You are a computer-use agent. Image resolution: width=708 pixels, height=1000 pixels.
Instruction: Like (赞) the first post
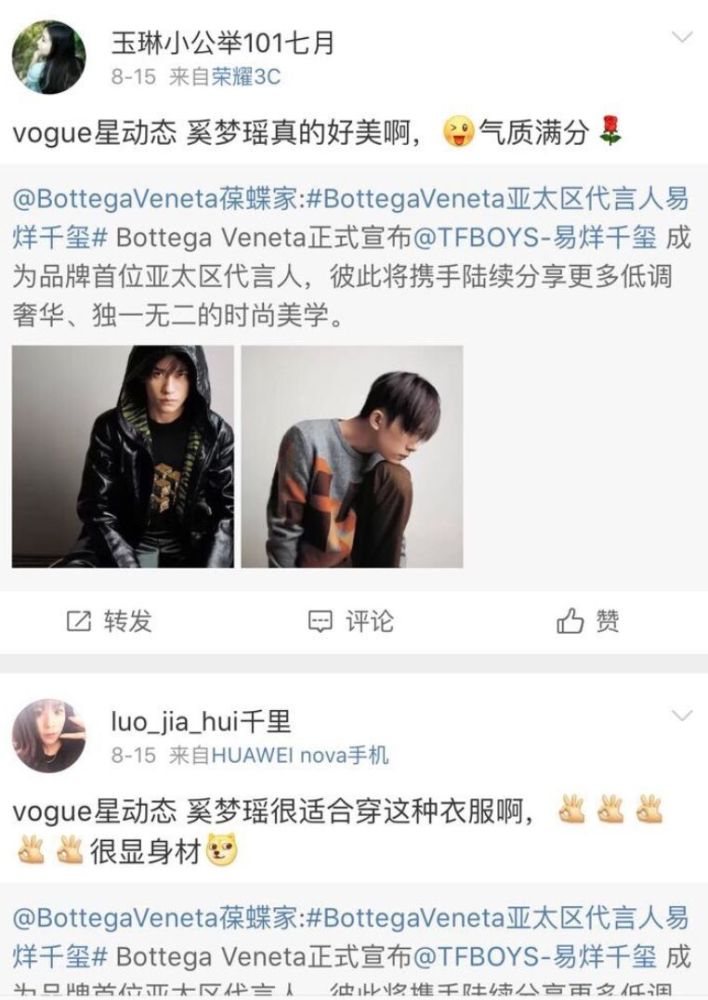point(588,621)
